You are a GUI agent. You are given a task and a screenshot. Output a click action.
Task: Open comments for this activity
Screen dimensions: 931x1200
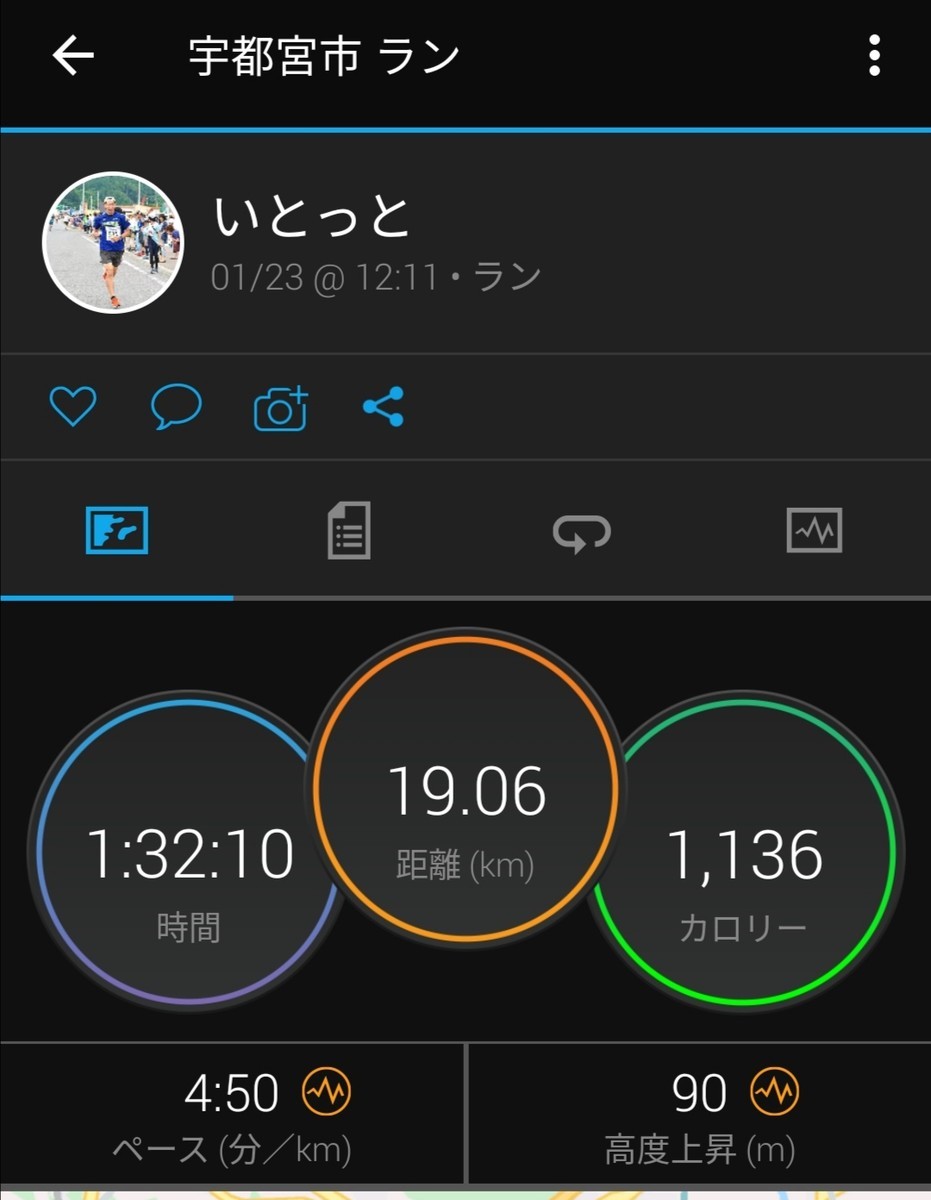pos(176,407)
